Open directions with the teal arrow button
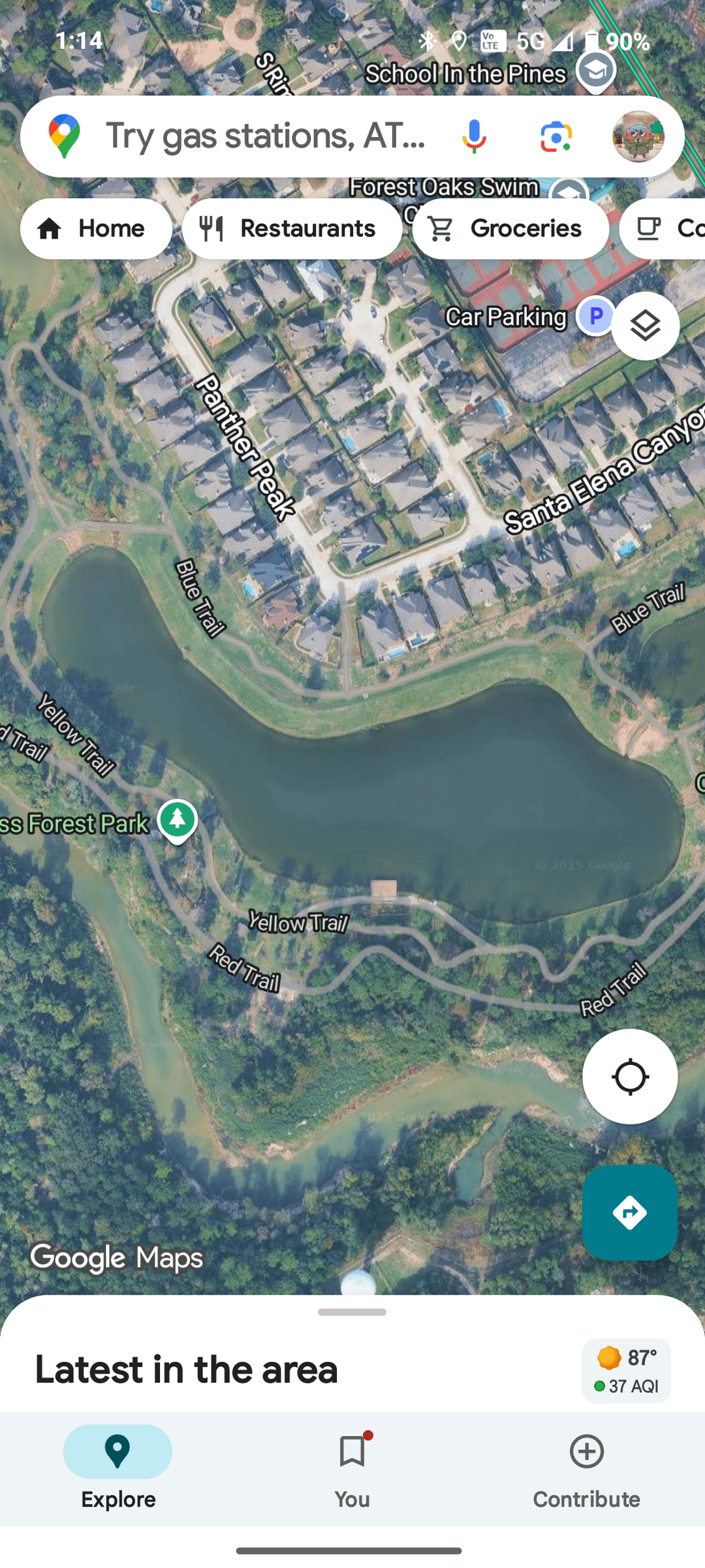 tap(630, 1213)
